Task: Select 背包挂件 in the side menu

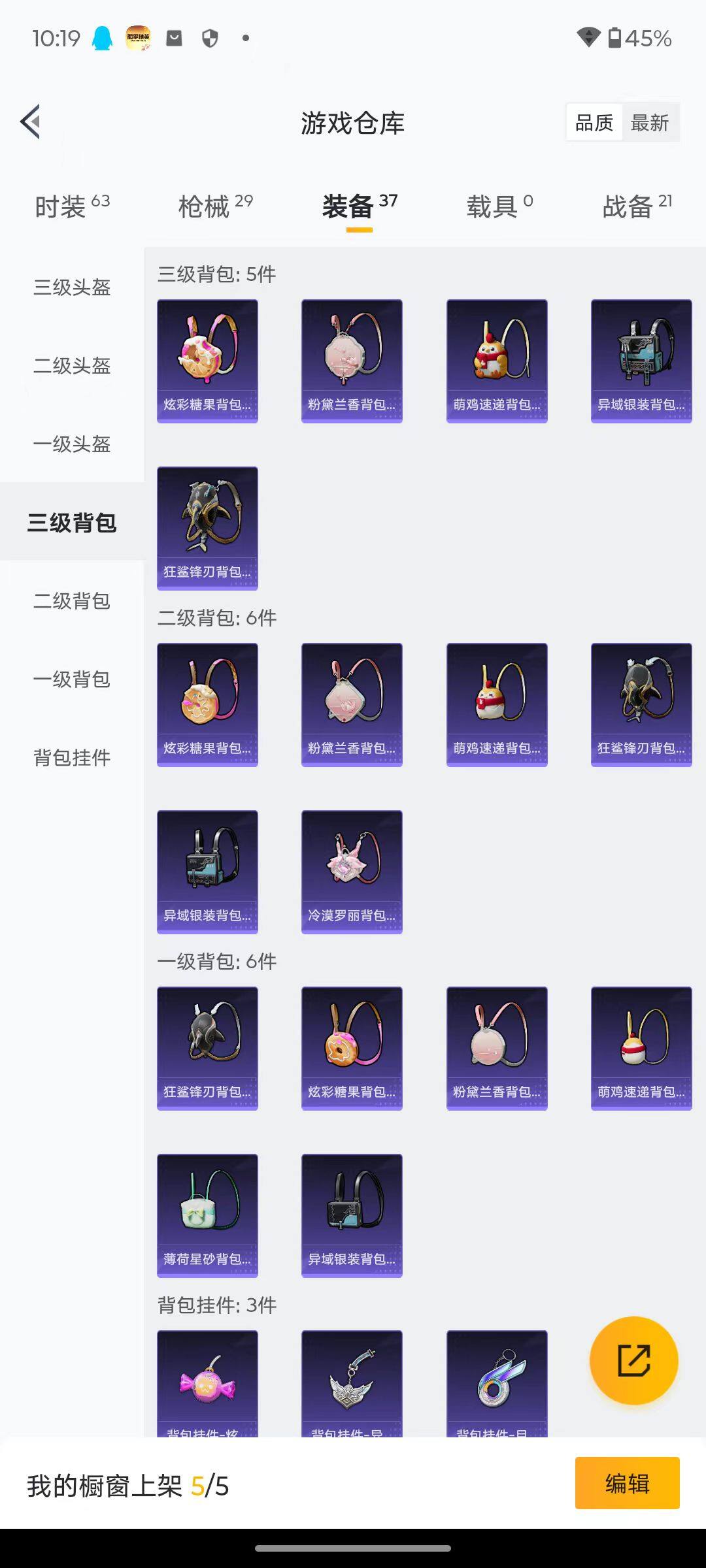Action: pos(72,758)
